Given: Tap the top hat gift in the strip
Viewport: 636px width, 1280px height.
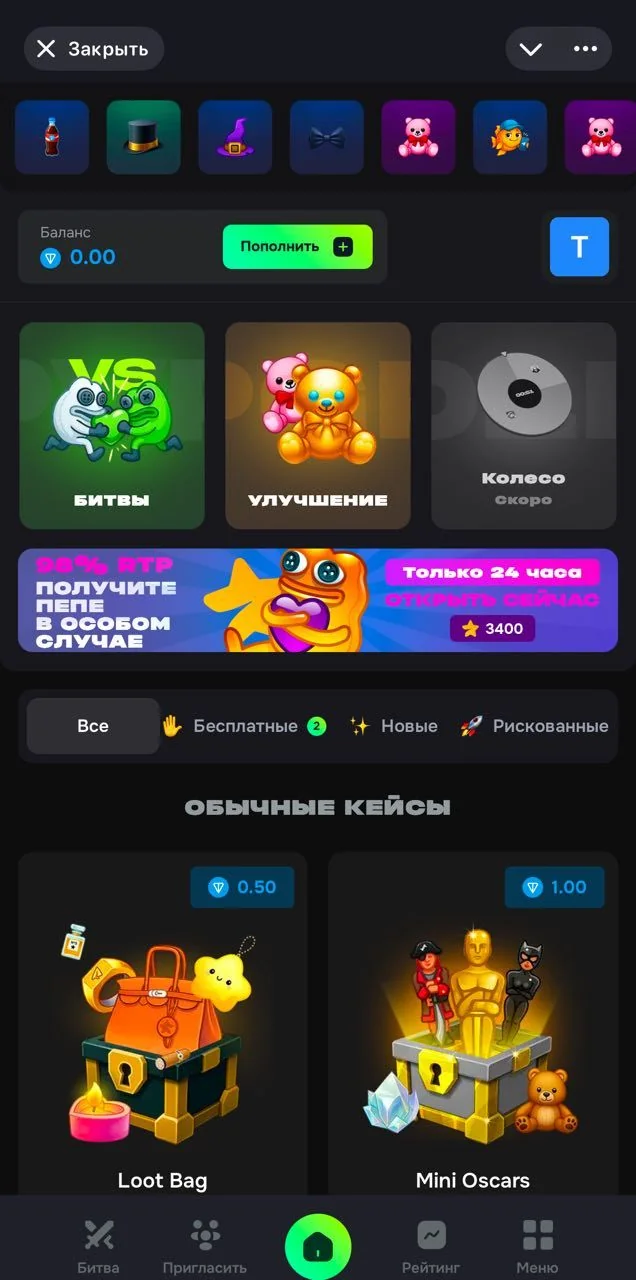Looking at the screenshot, I should (144, 137).
